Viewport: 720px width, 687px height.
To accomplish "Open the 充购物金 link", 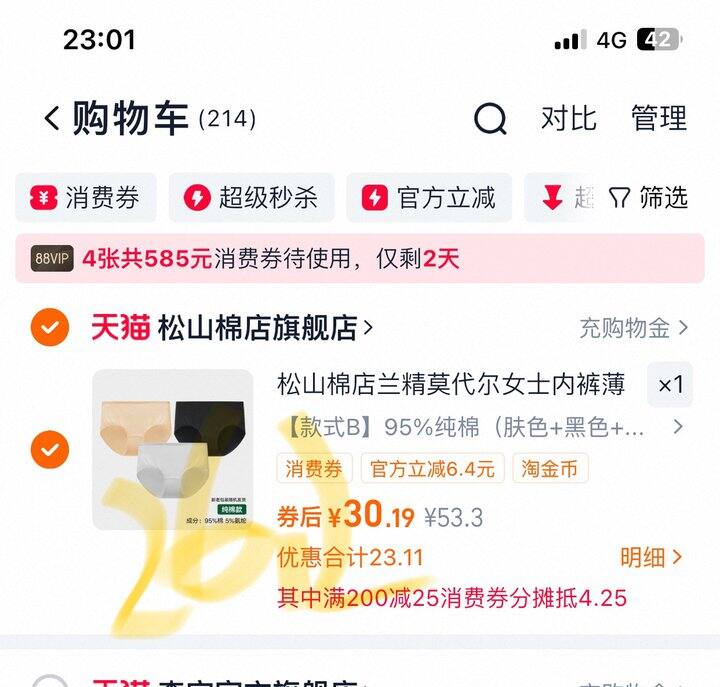I will (x=634, y=328).
